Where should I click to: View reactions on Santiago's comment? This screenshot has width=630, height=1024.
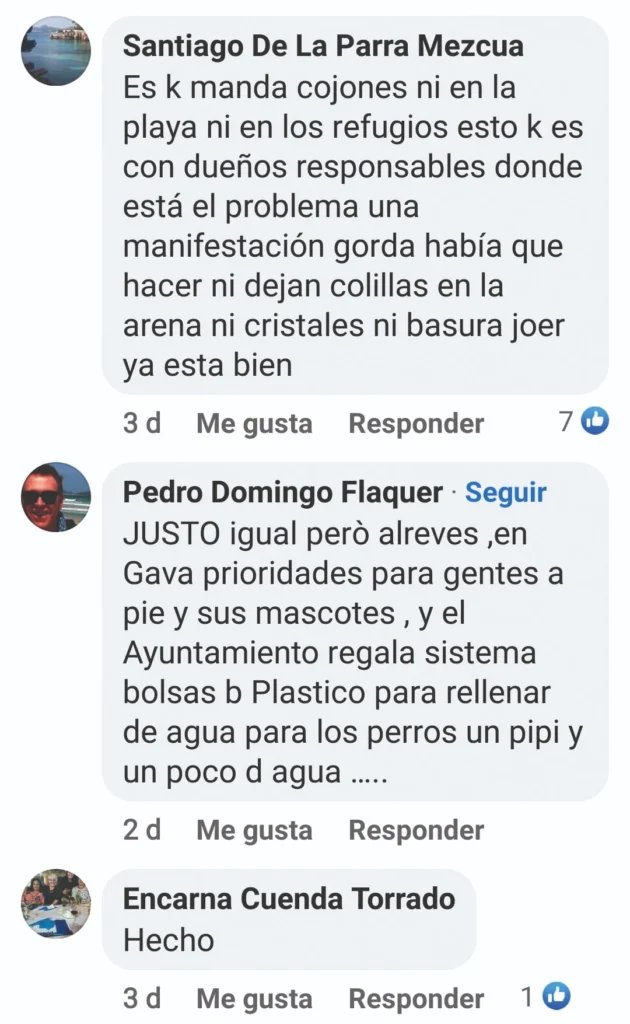click(584, 422)
